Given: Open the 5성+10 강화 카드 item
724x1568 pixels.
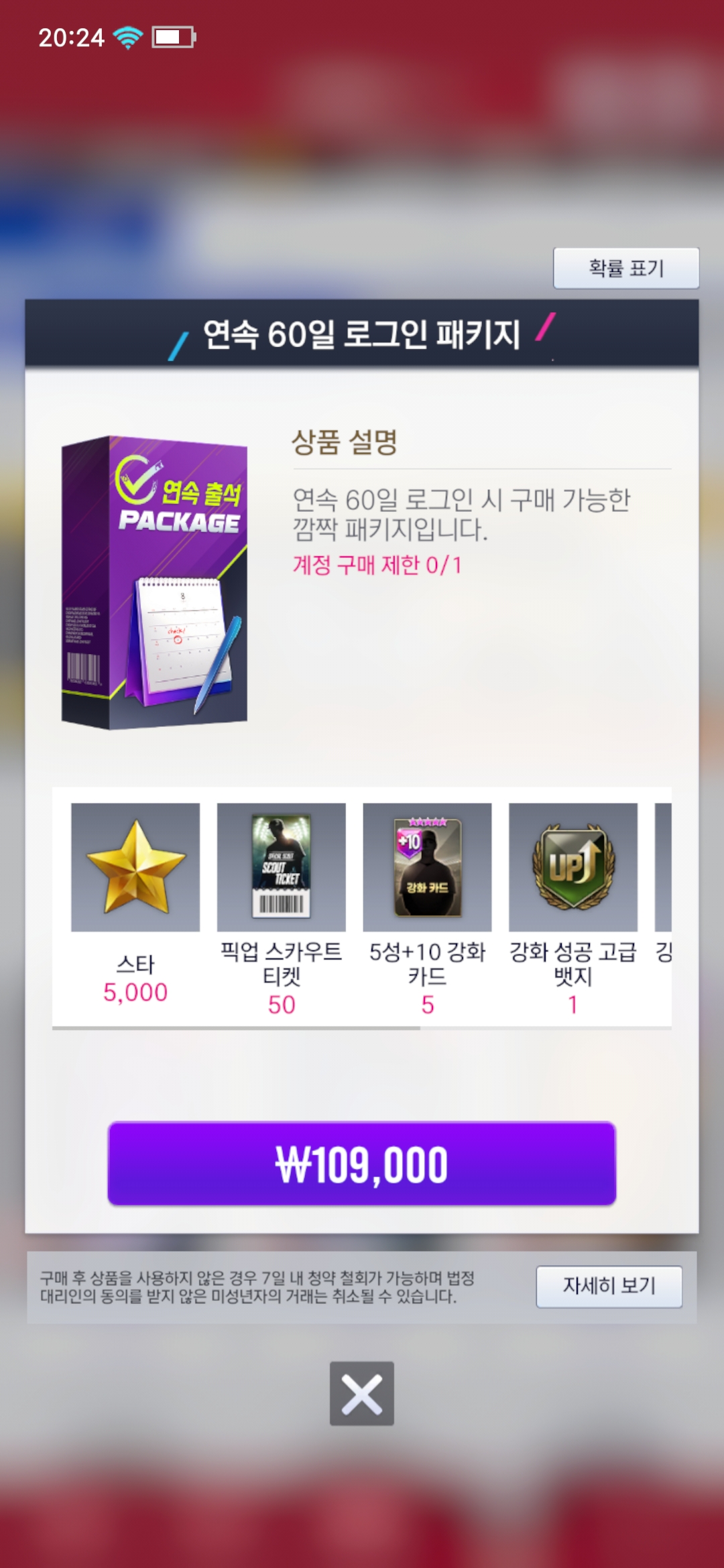Looking at the screenshot, I should click(x=427, y=868).
